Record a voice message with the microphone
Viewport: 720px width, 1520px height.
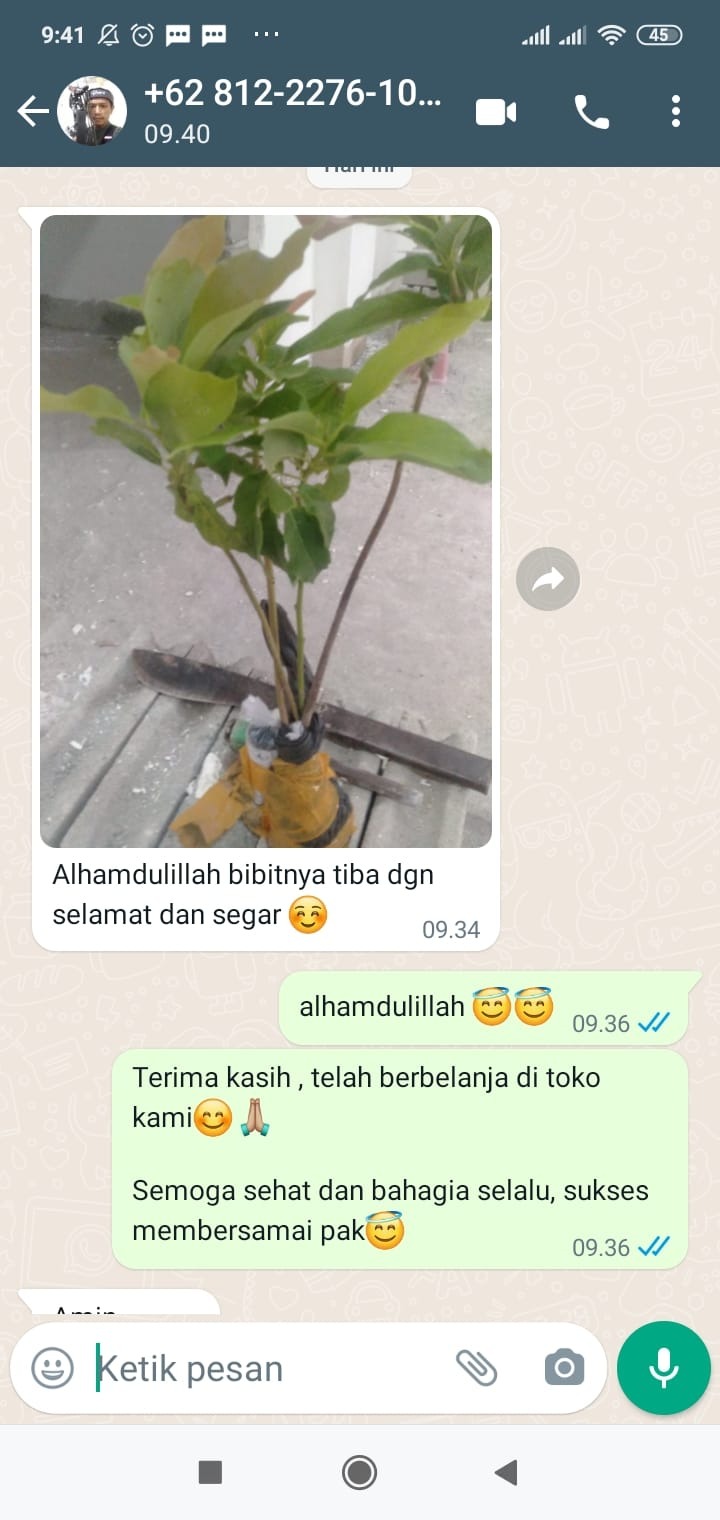coord(664,1367)
